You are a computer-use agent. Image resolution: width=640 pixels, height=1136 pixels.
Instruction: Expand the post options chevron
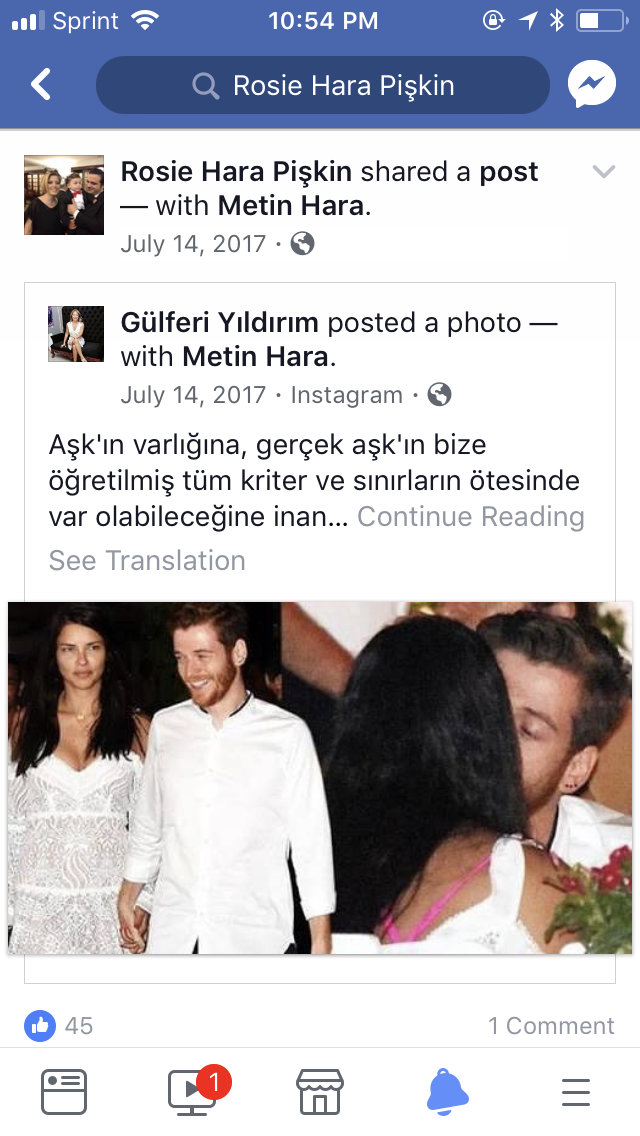(604, 172)
